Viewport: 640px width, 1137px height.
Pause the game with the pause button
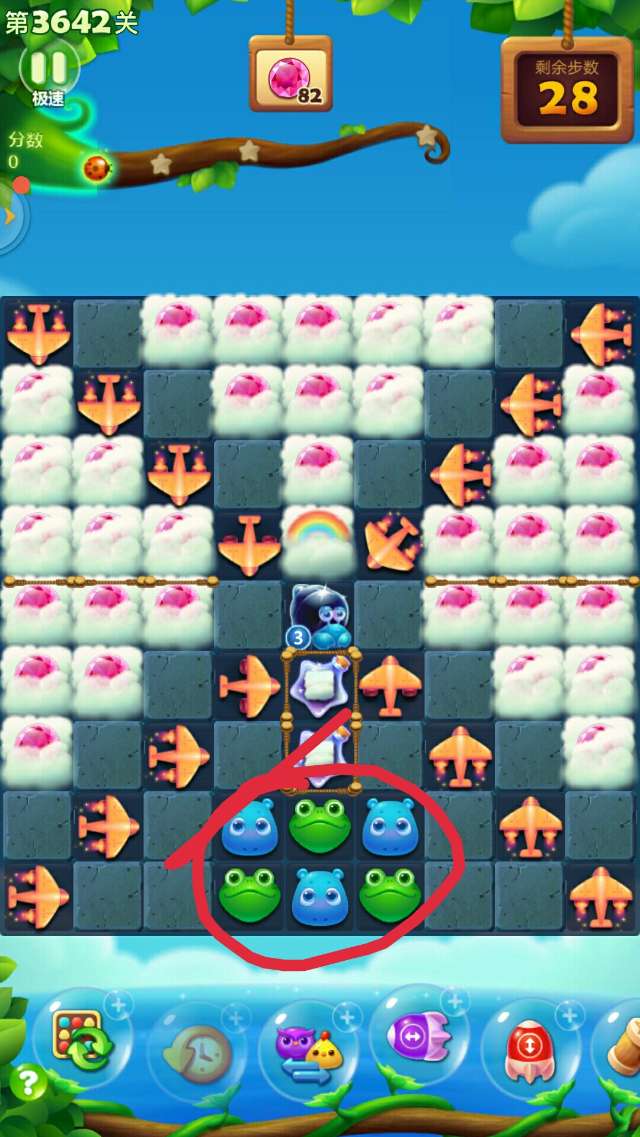point(47,68)
